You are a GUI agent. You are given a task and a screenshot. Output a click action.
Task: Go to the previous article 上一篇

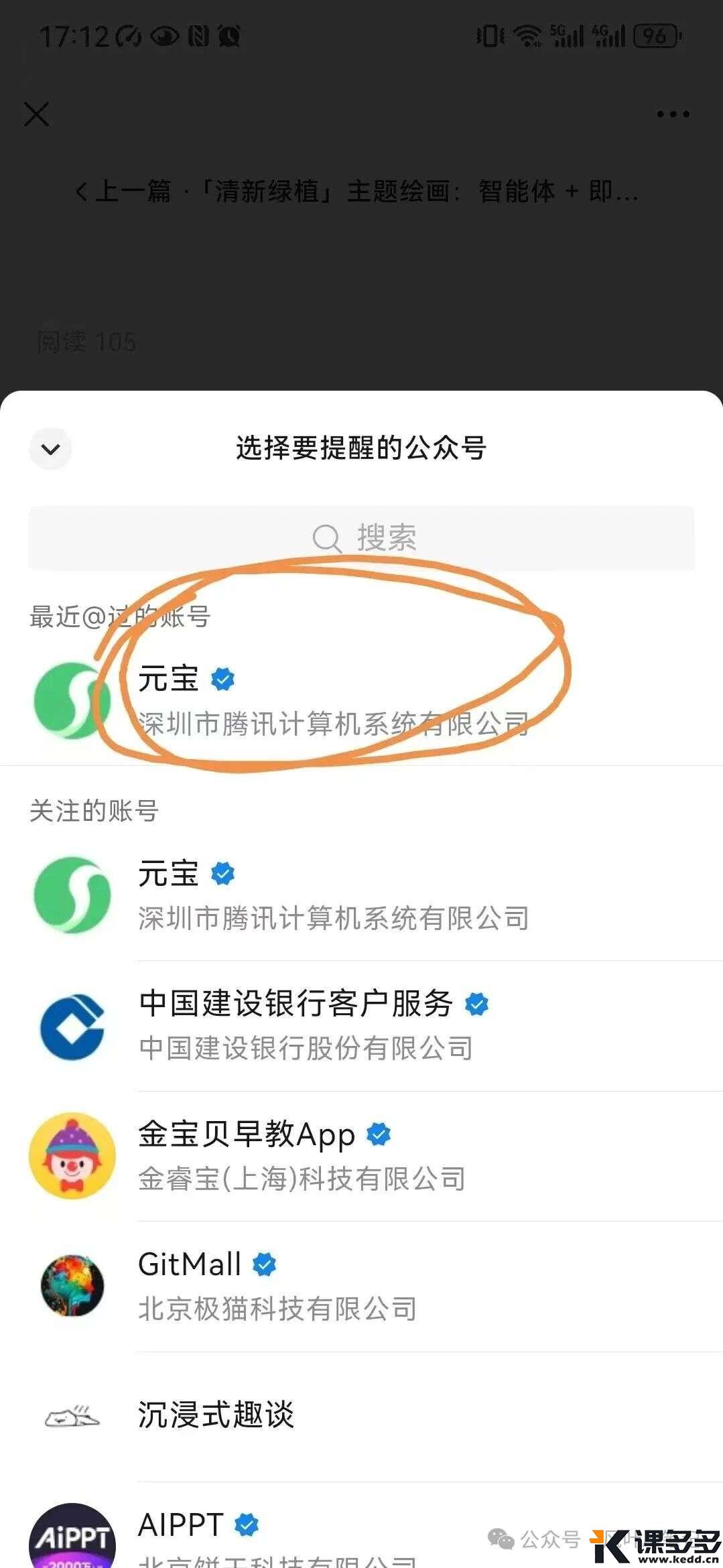[x=355, y=192]
